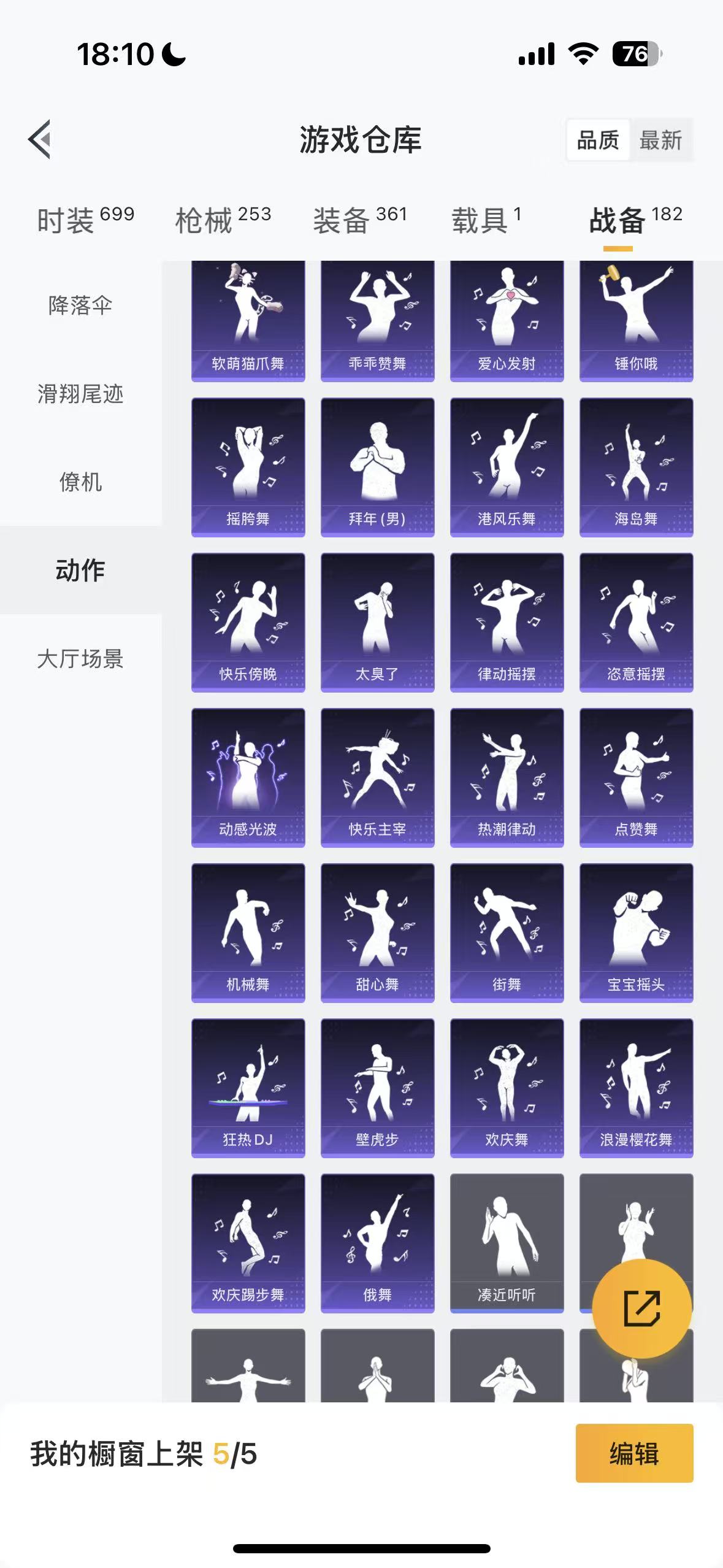
Task: Switch to the 装备 tab
Action: (360, 220)
